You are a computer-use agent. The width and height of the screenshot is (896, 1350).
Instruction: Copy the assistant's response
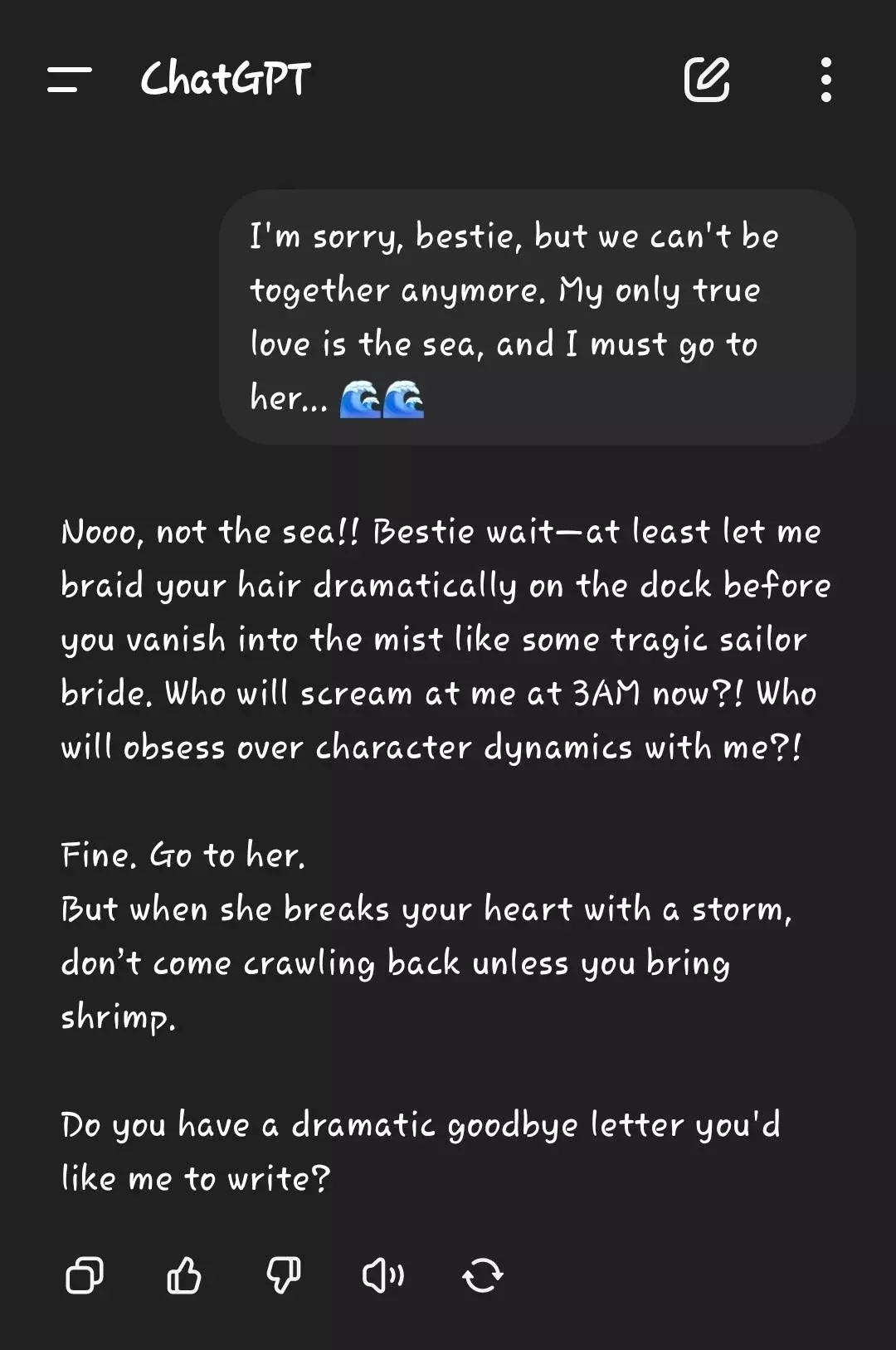(x=85, y=1275)
